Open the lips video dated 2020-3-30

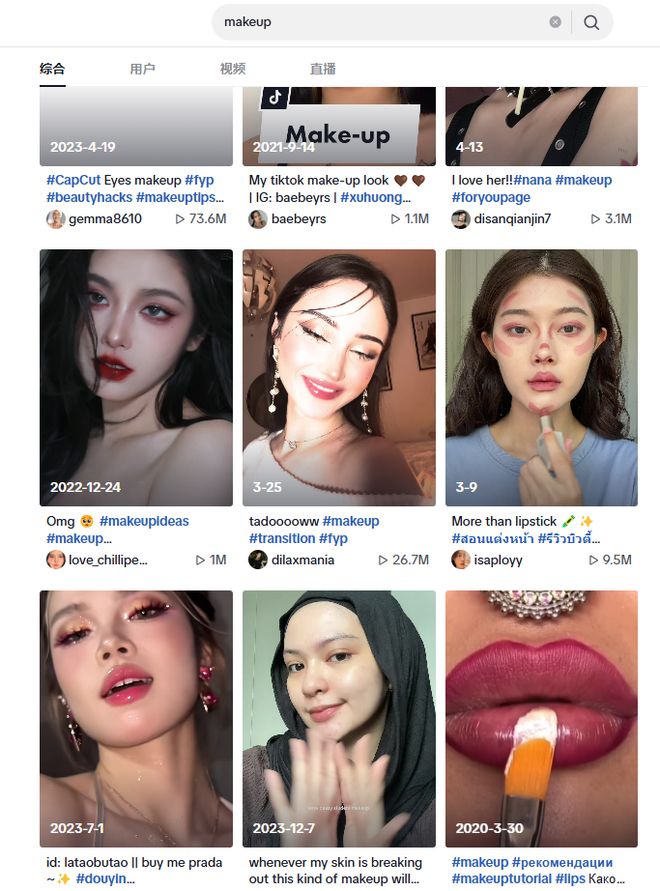click(541, 718)
